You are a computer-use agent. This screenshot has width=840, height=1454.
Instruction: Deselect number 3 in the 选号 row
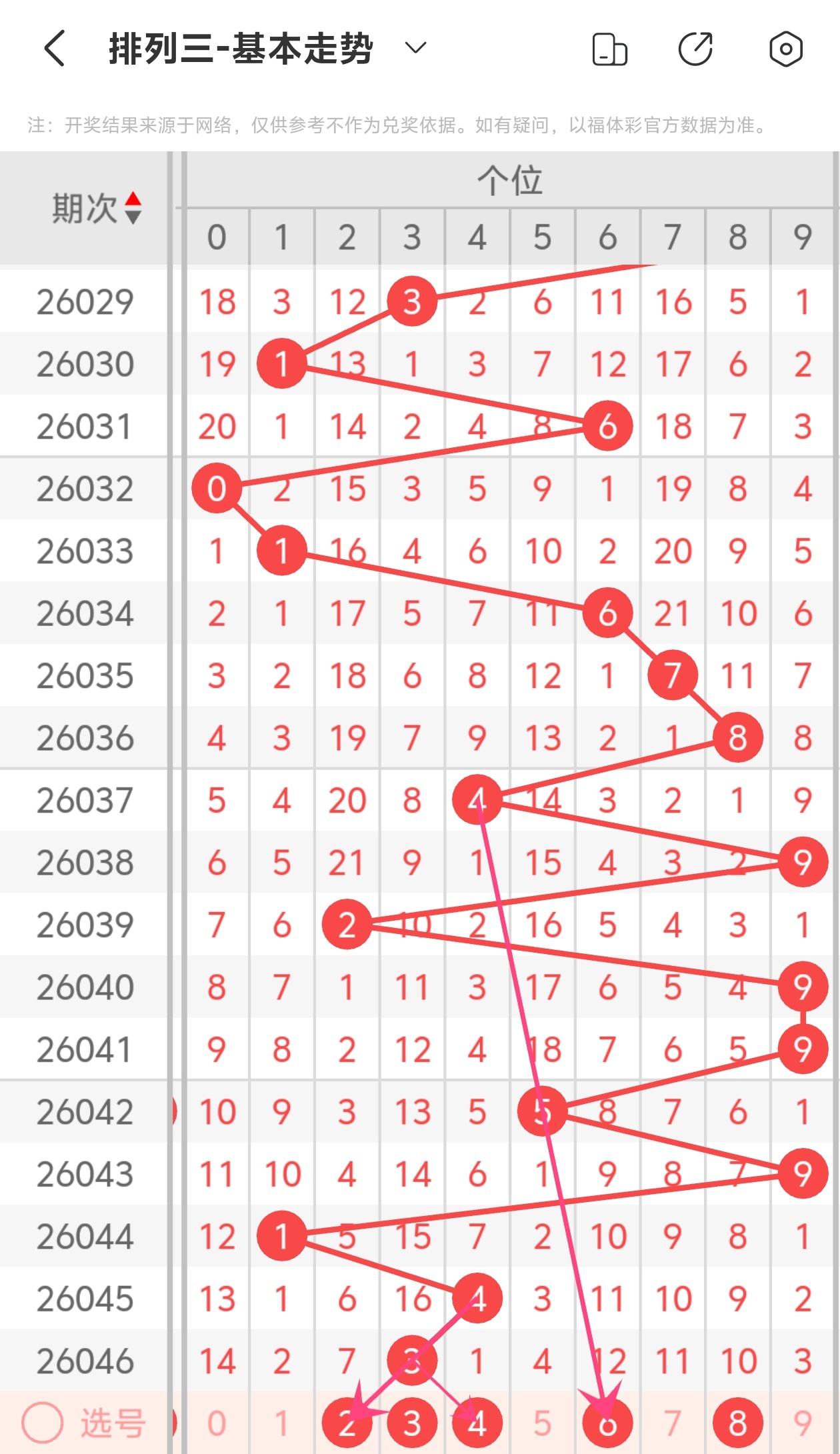[x=412, y=1423]
